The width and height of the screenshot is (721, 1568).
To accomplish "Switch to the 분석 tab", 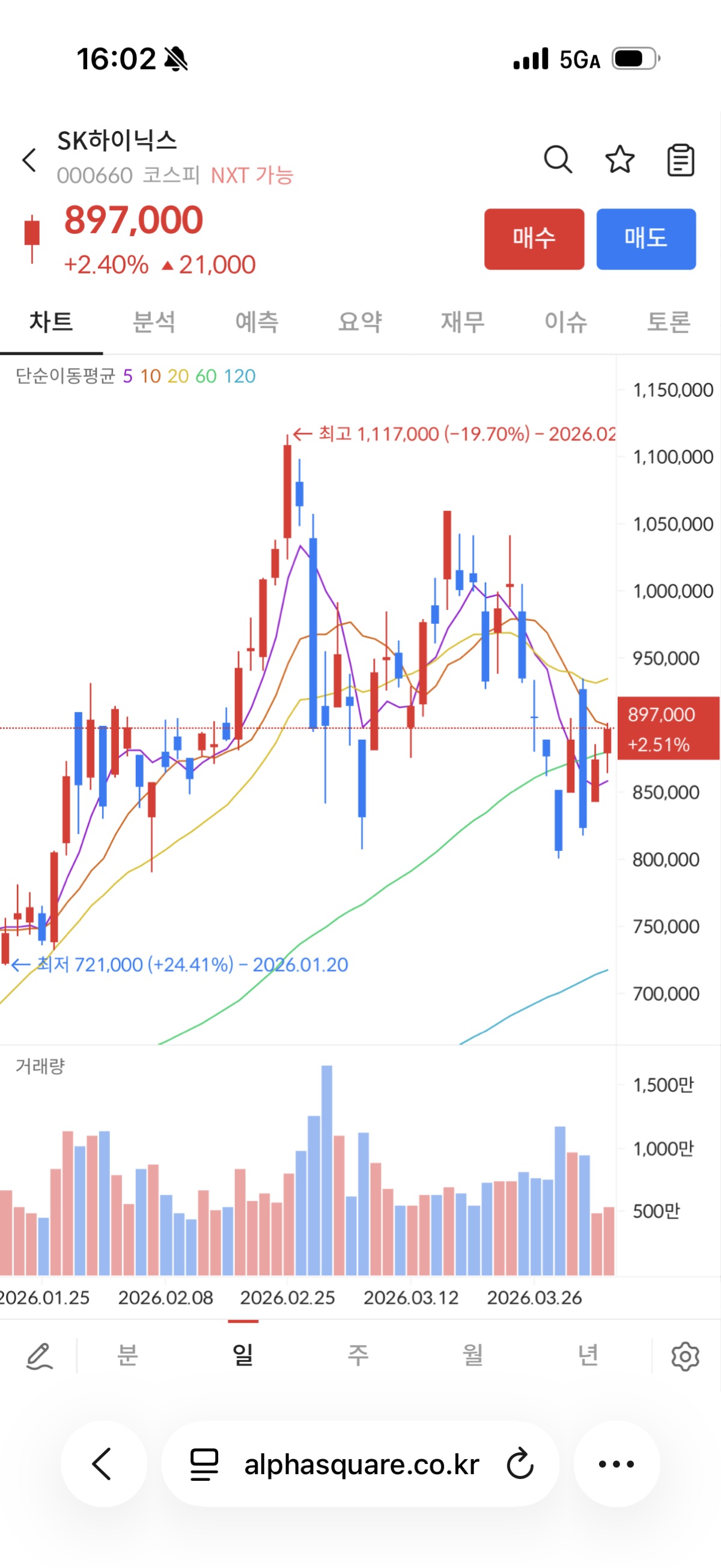I will [154, 322].
